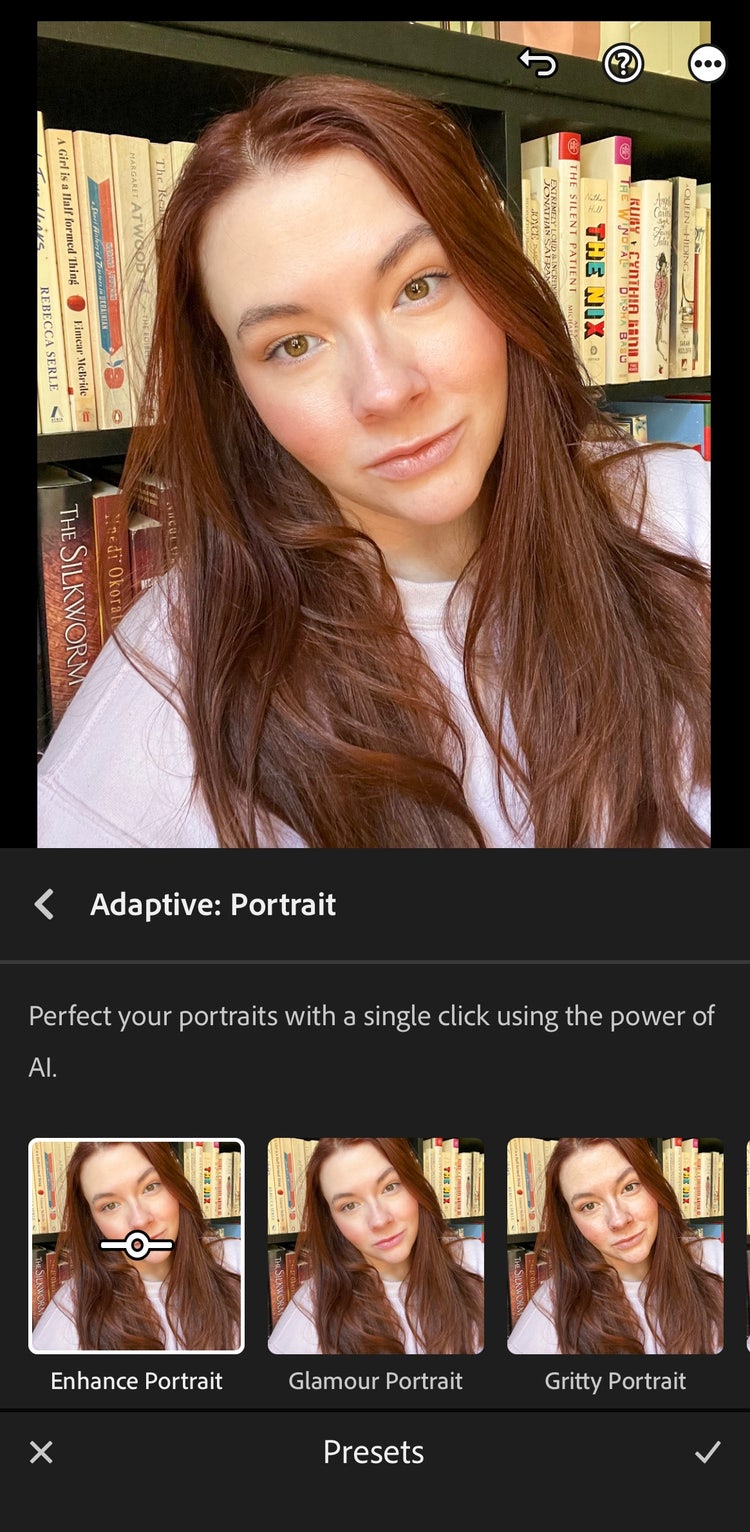Undo the last edit
This screenshot has width=750, height=1532.
pyautogui.click(x=537, y=64)
